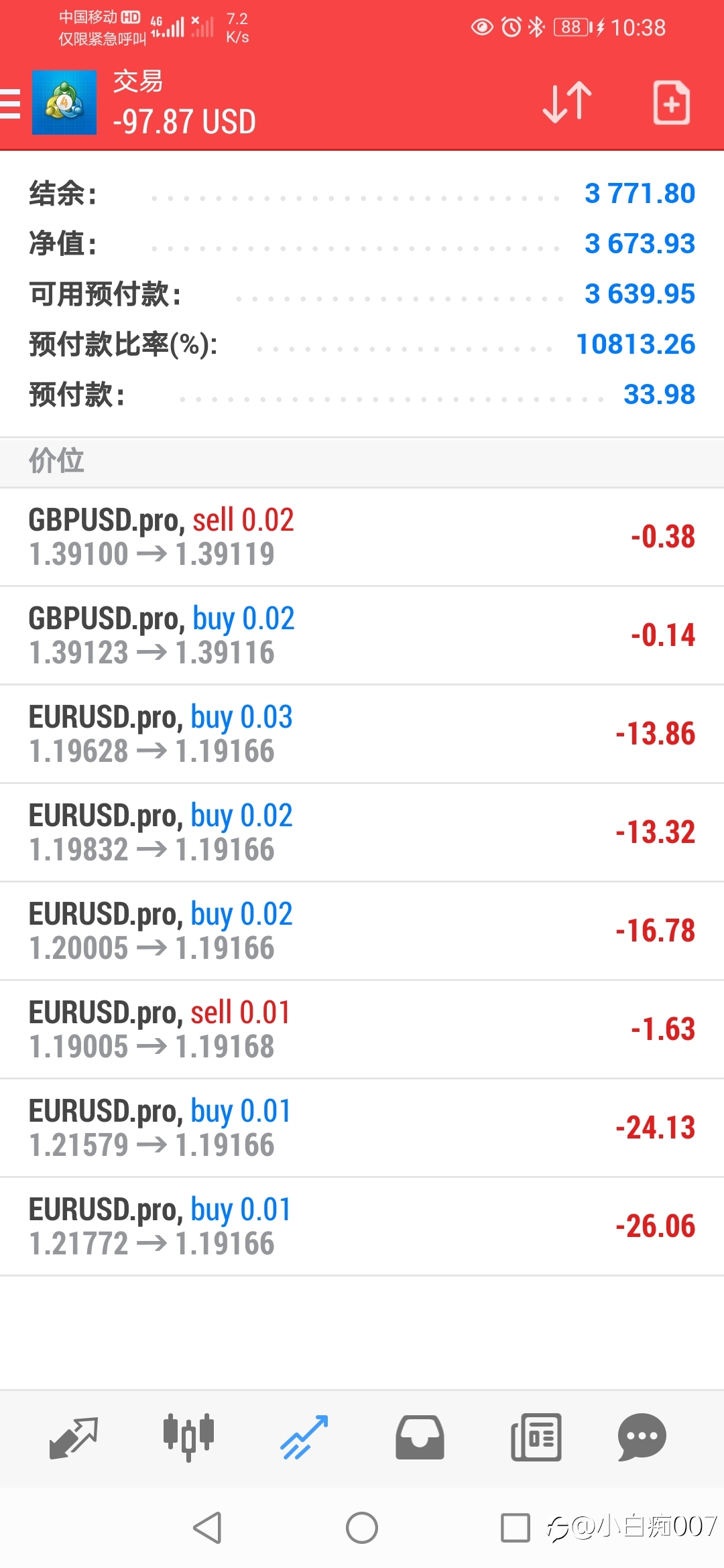Open EURUSD.pro buy at 1.19832

pyautogui.click(x=362, y=832)
